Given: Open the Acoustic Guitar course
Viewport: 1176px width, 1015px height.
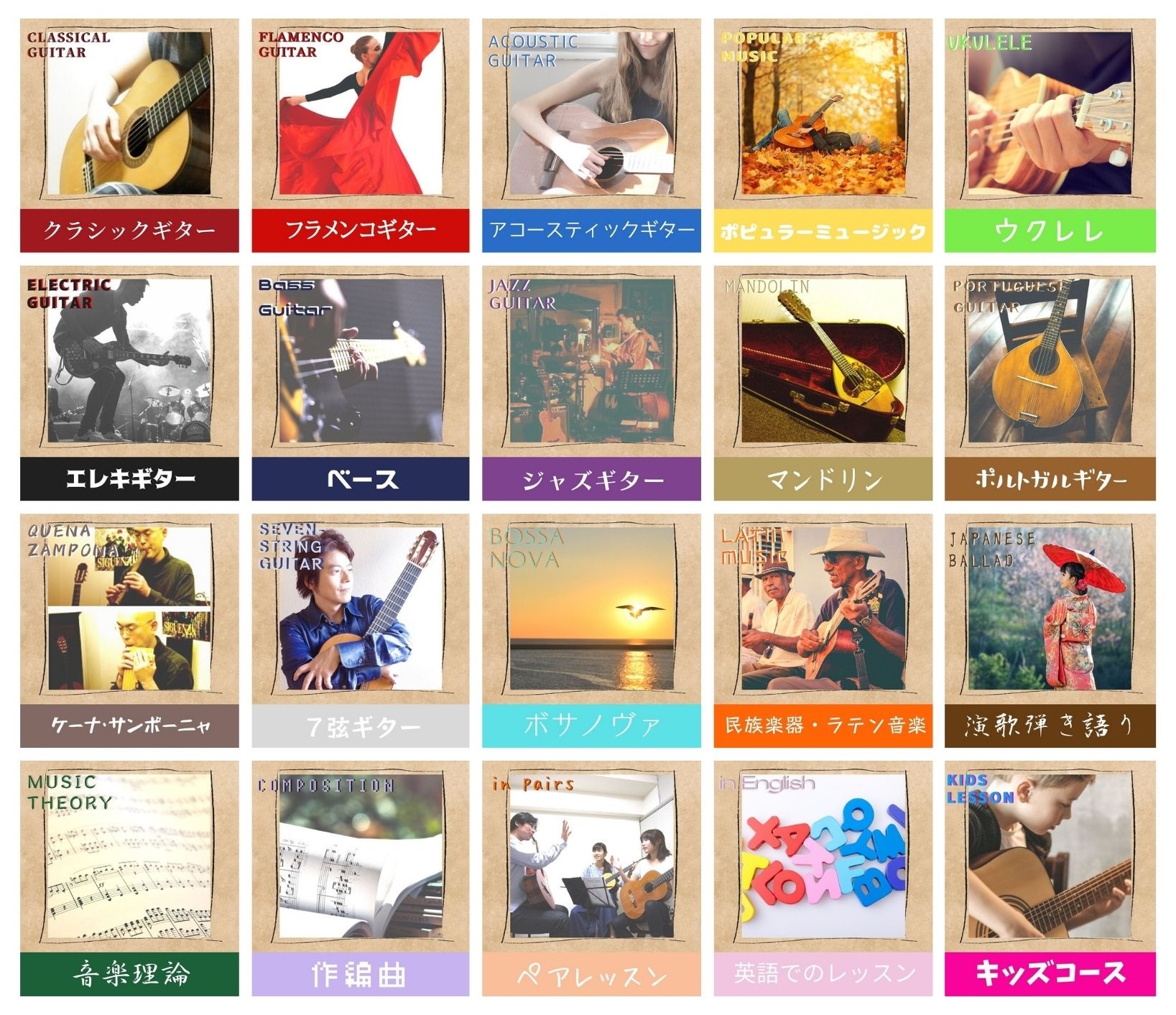Looking at the screenshot, I should pos(591,135).
